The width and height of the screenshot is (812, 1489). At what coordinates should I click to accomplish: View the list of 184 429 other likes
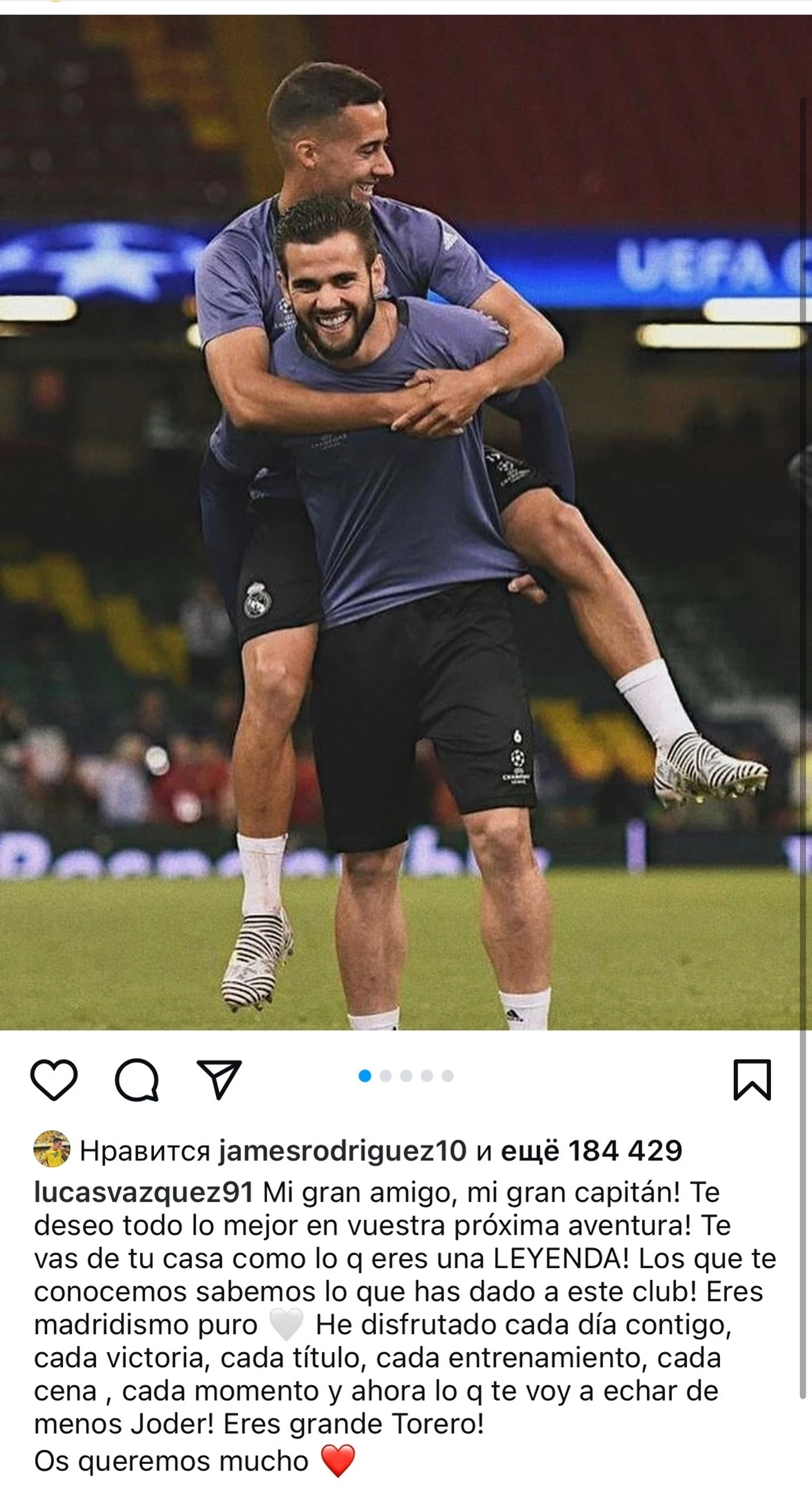(x=591, y=1150)
